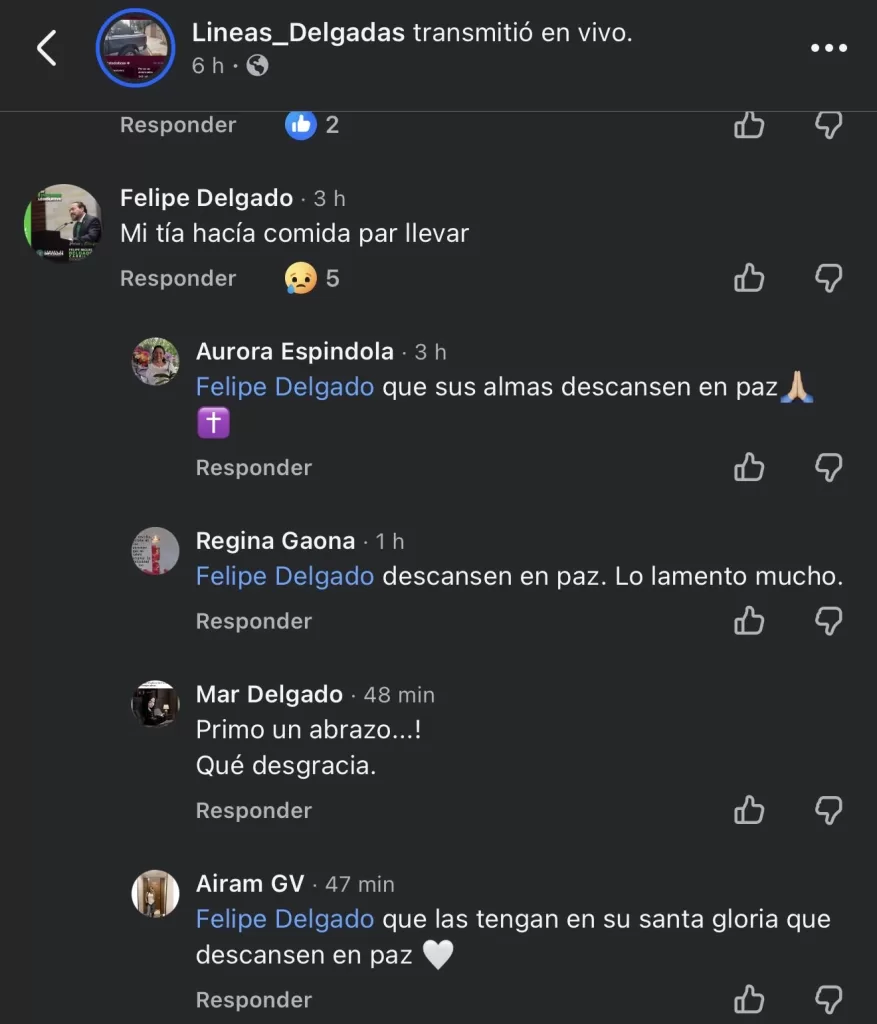877x1024 pixels.
Task: Open Airam GV's profile picture
Action: (156, 893)
